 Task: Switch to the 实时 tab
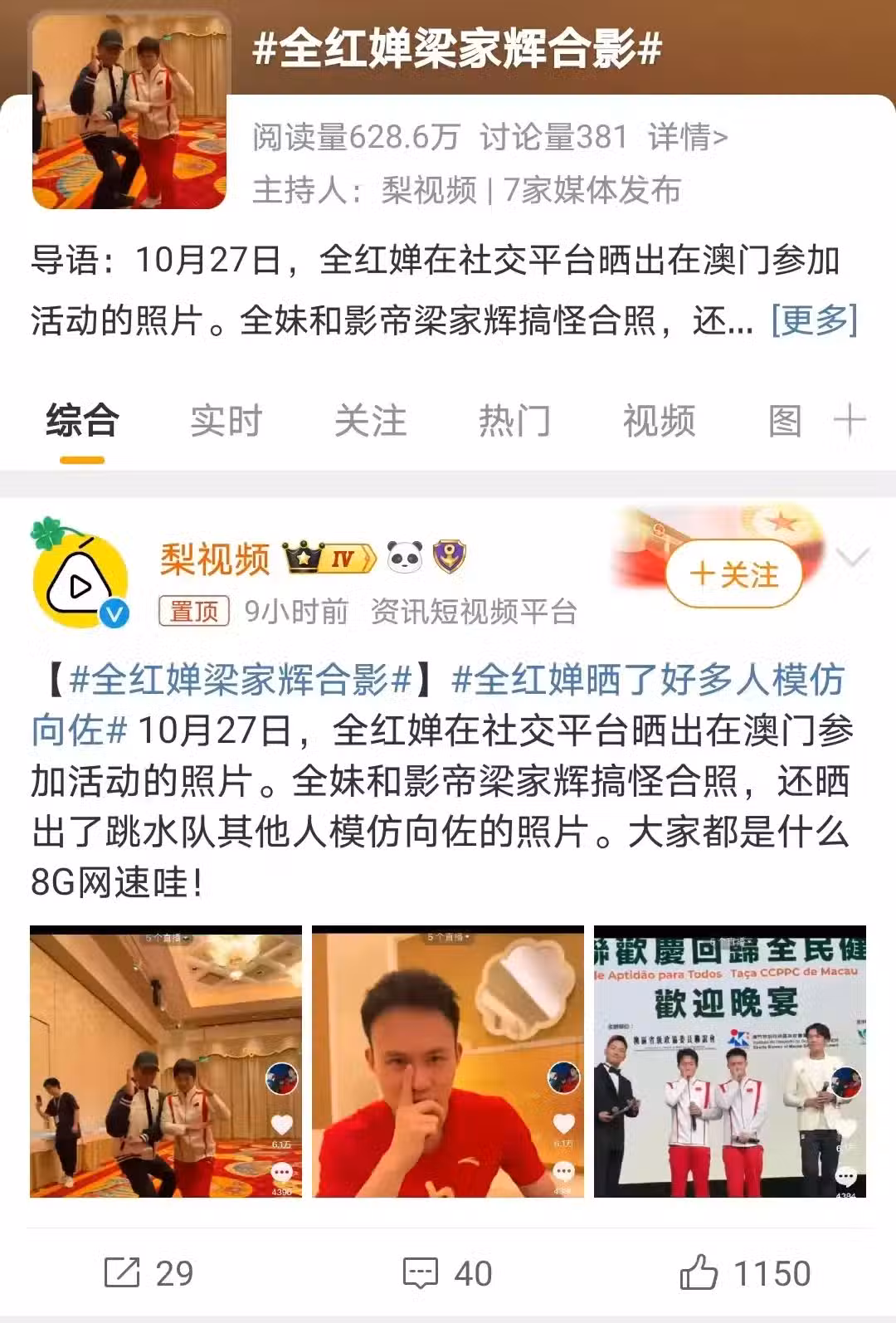[226, 421]
